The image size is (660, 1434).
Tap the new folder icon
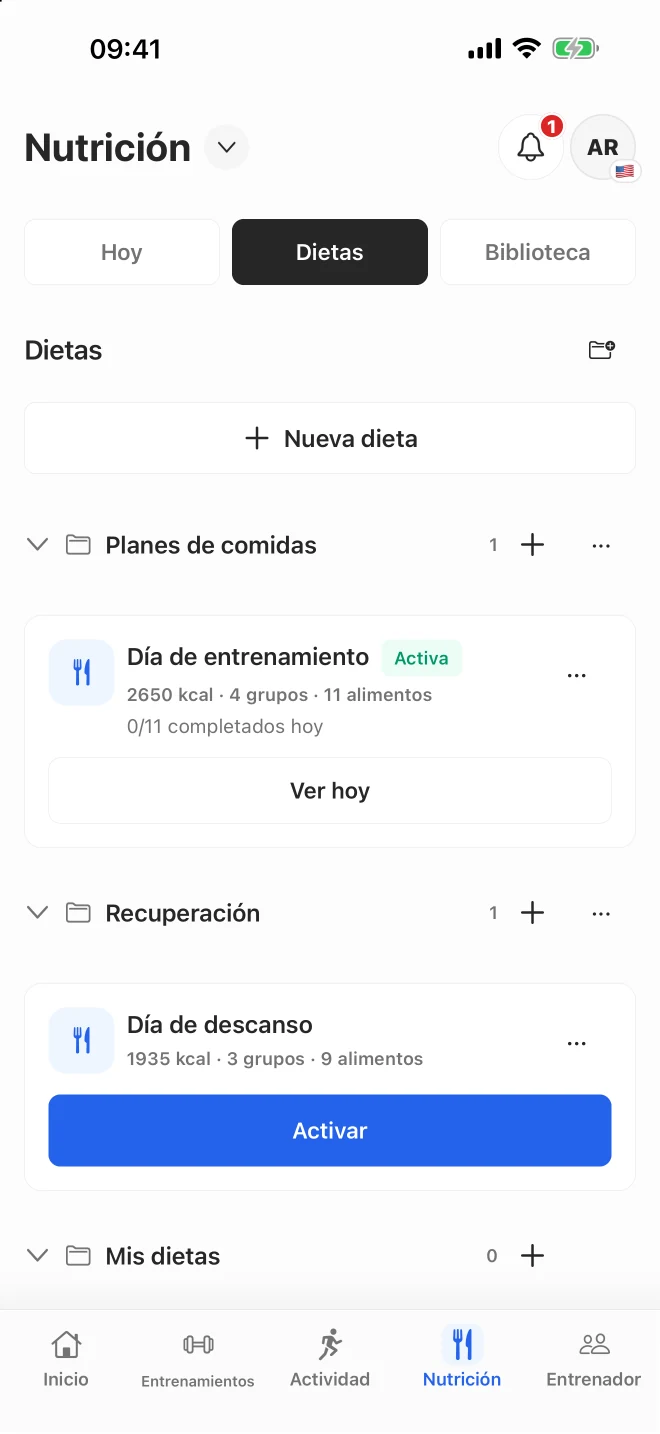click(x=601, y=350)
